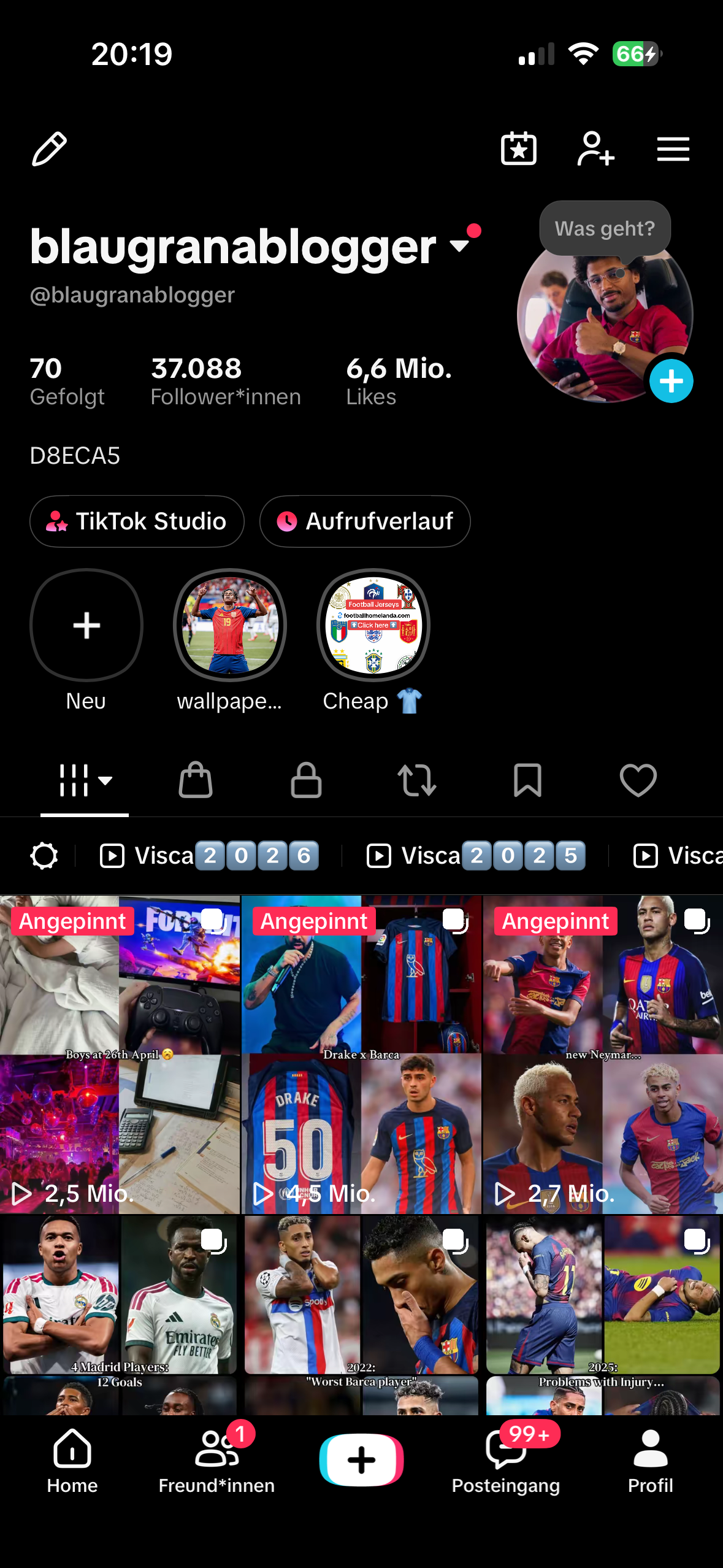Go to the Home tab
The image size is (723, 1568).
pos(72,1461)
